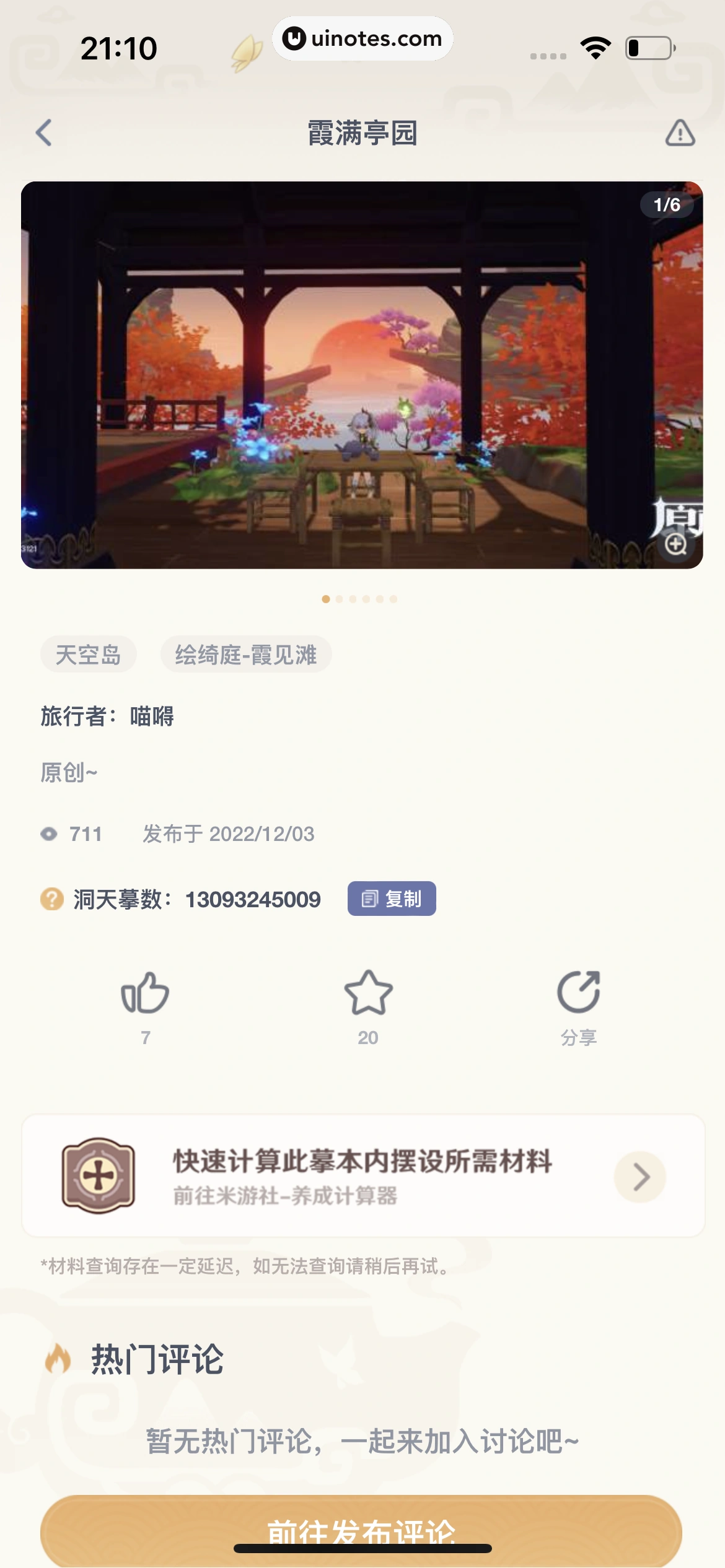
Task: Expand the material calculator with its chevron
Action: tap(639, 1176)
